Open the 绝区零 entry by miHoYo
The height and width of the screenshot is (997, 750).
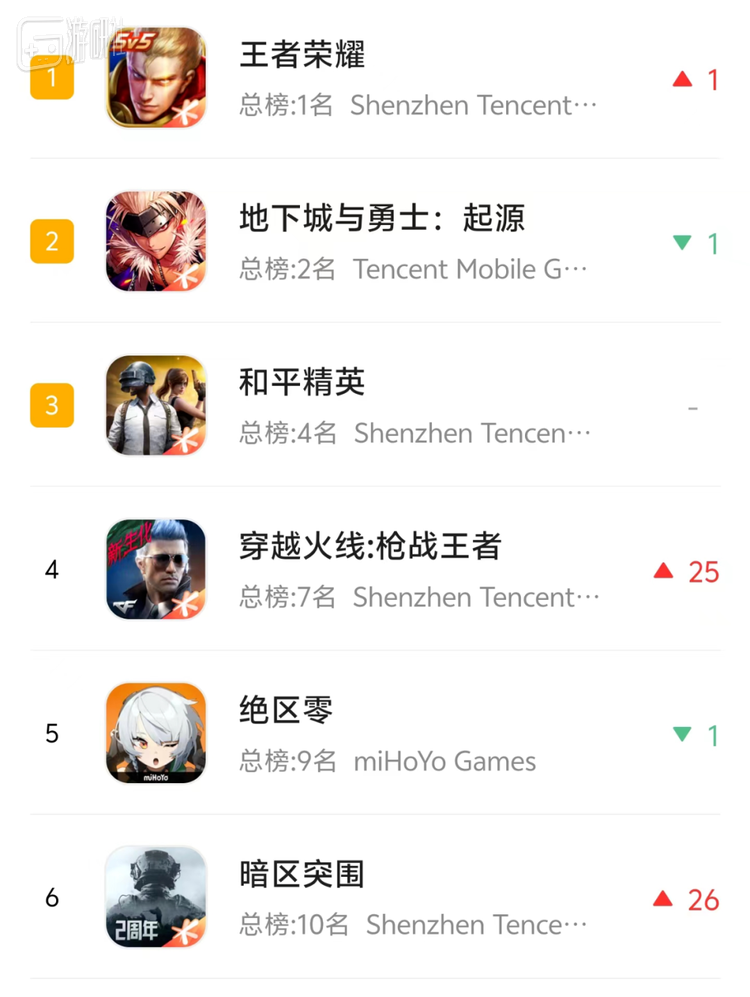286,711
